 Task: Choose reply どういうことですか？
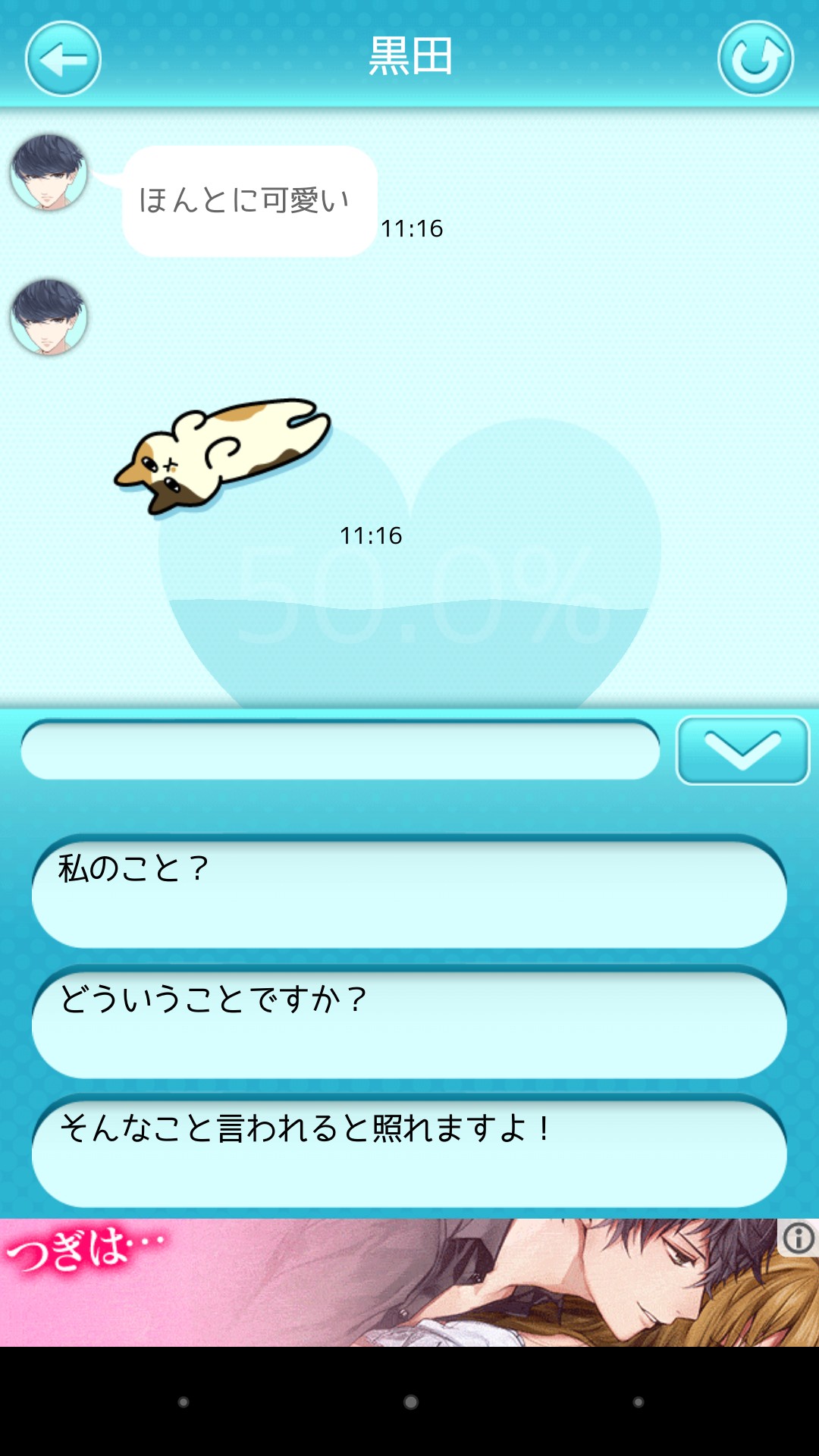pos(409,1022)
